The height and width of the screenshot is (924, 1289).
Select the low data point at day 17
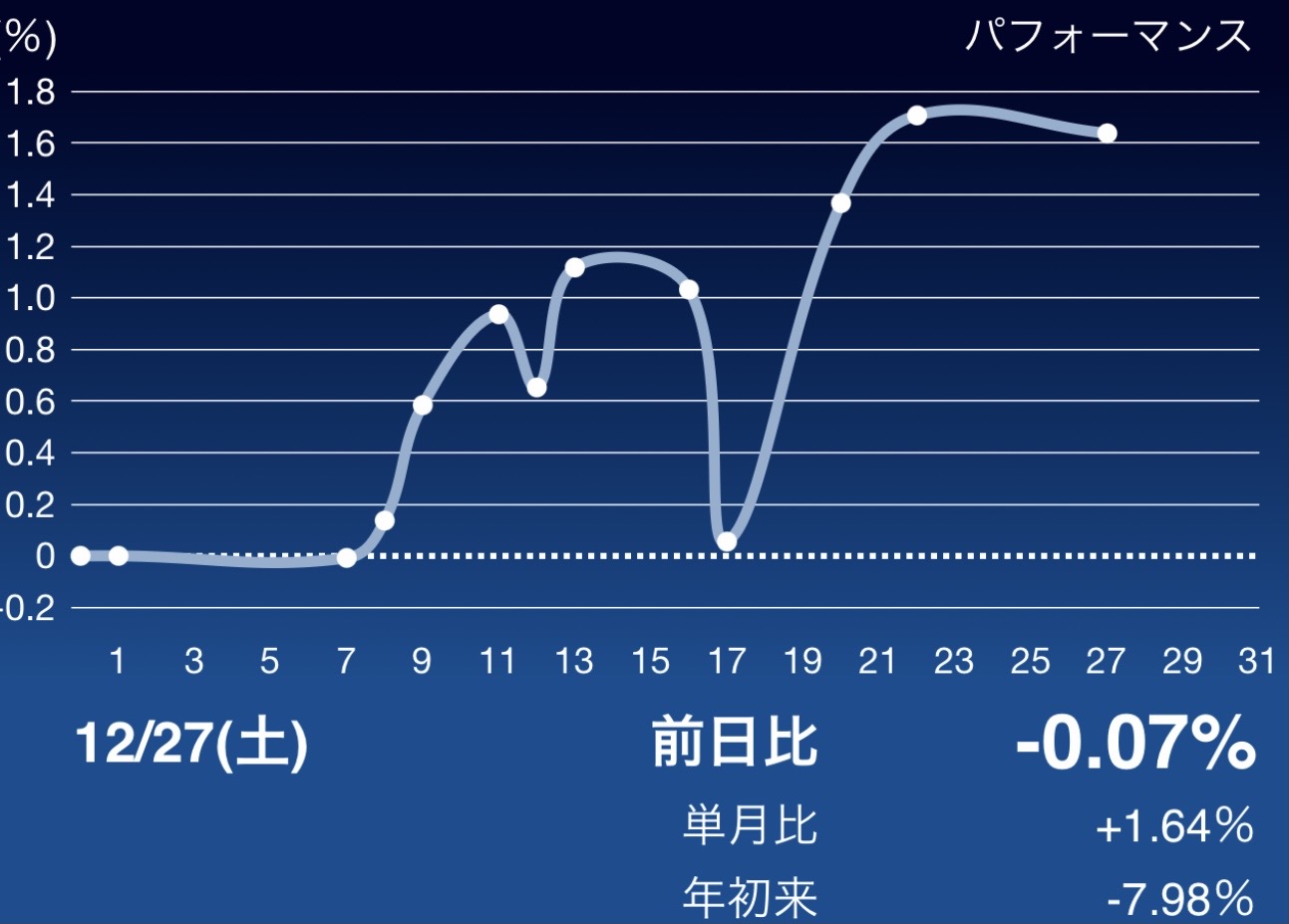click(727, 541)
